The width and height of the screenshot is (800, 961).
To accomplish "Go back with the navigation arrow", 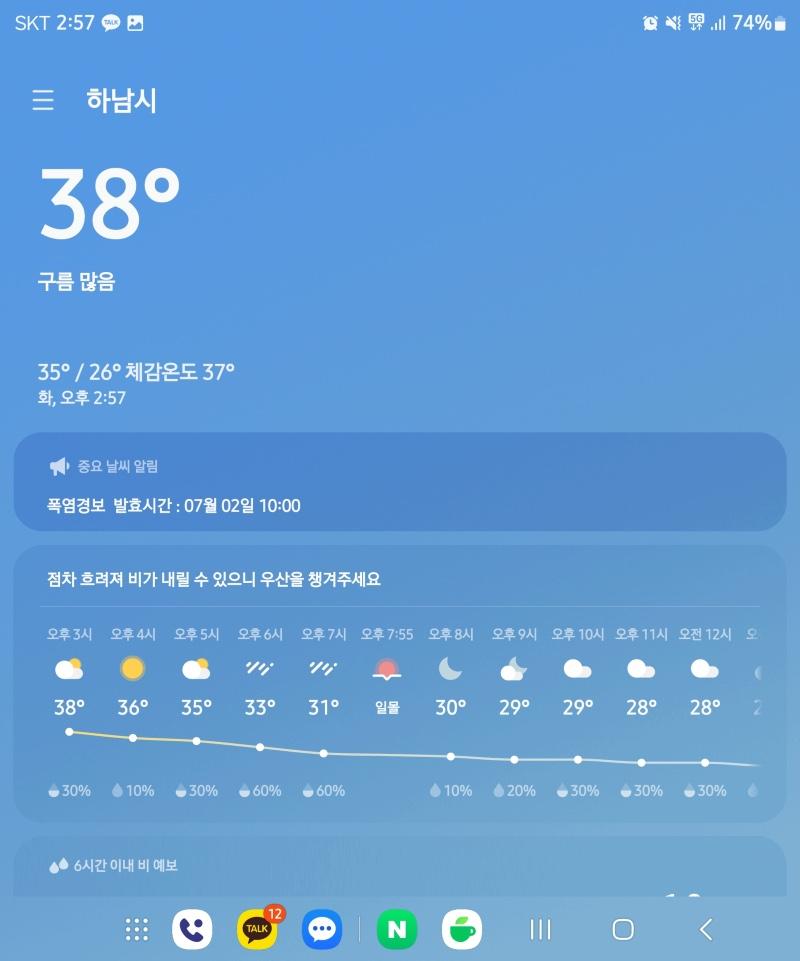I will click(706, 930).
